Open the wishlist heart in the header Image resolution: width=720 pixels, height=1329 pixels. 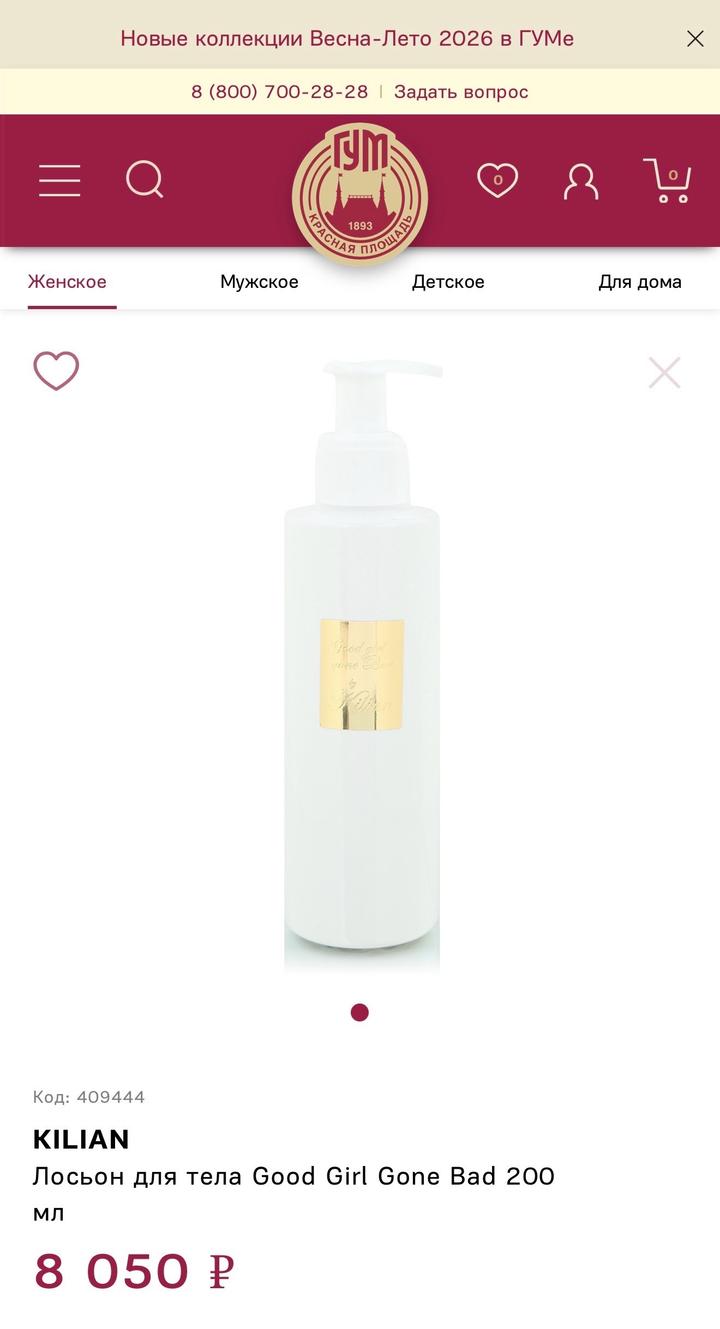[497, 181]
